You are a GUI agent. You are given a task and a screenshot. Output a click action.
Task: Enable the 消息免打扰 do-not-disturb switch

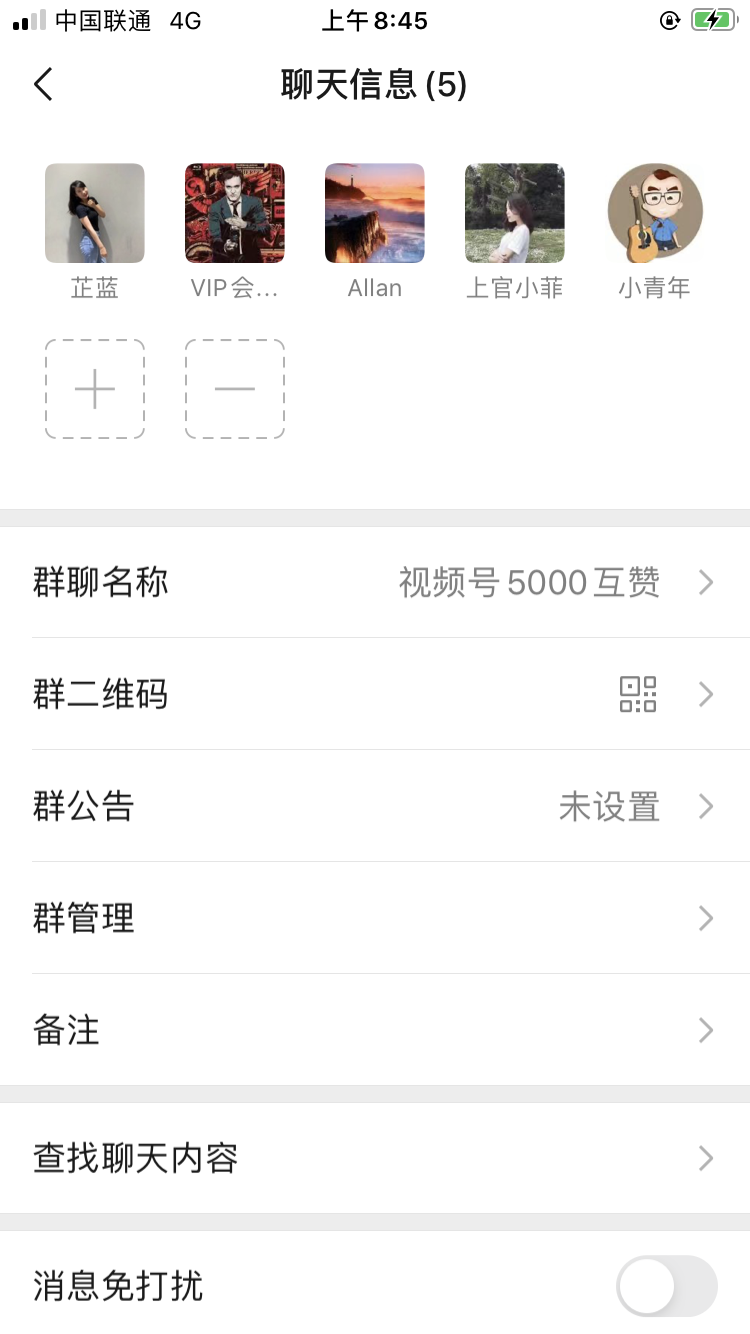664,1287
